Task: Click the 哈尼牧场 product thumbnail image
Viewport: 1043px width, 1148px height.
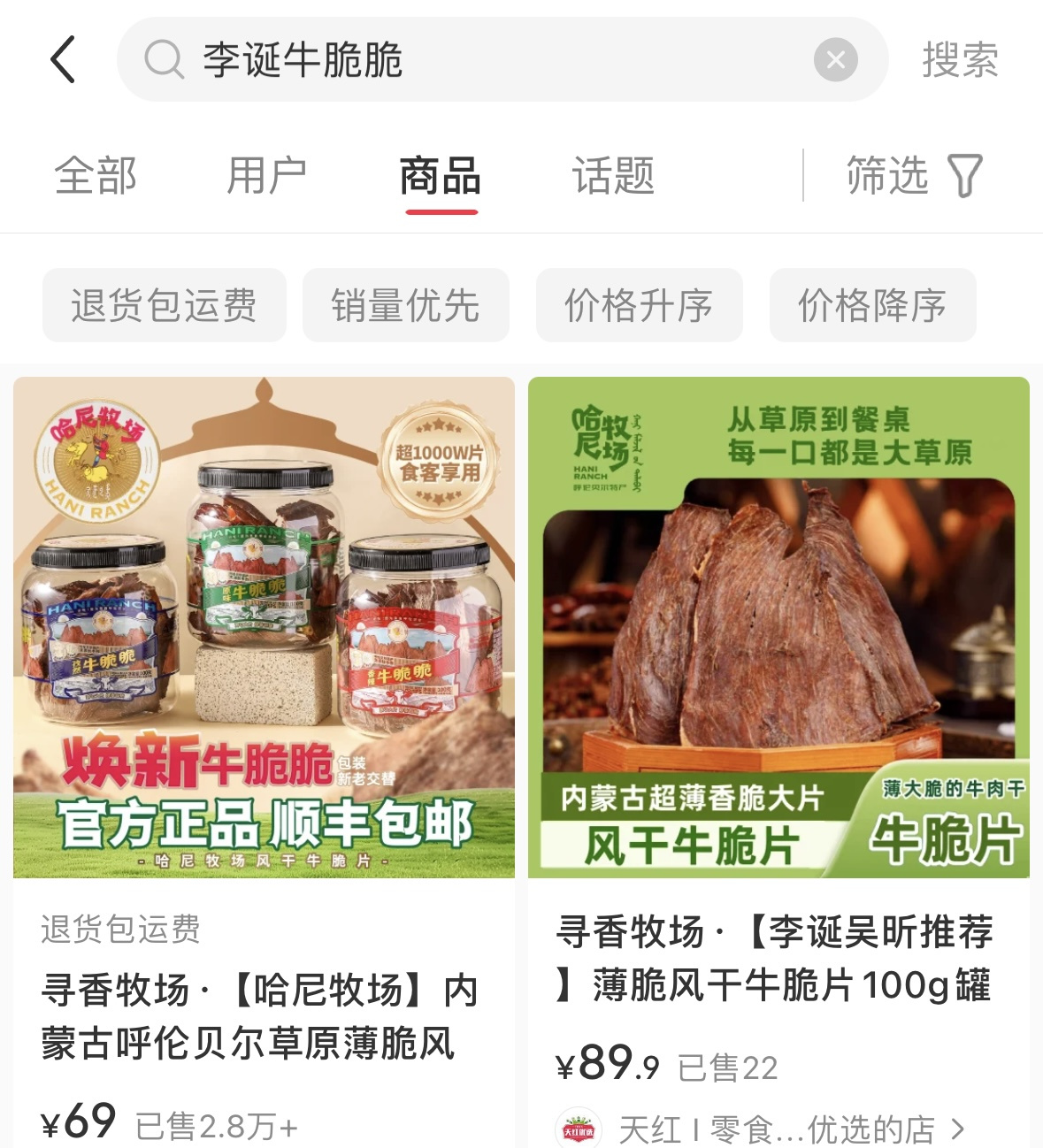Action: (x=264, y=628)
